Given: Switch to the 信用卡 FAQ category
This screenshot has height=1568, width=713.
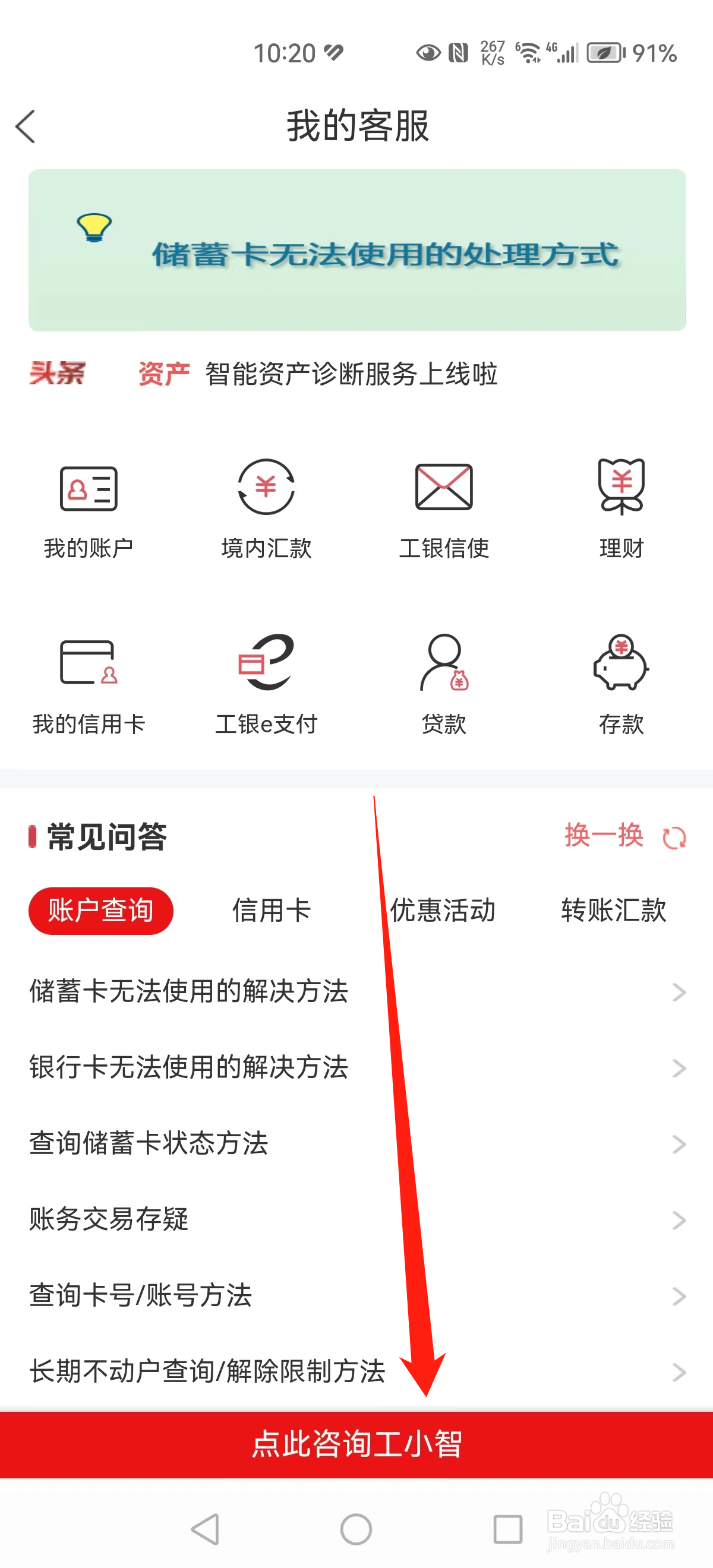Looking at the screenshot, I should (272, 909).
